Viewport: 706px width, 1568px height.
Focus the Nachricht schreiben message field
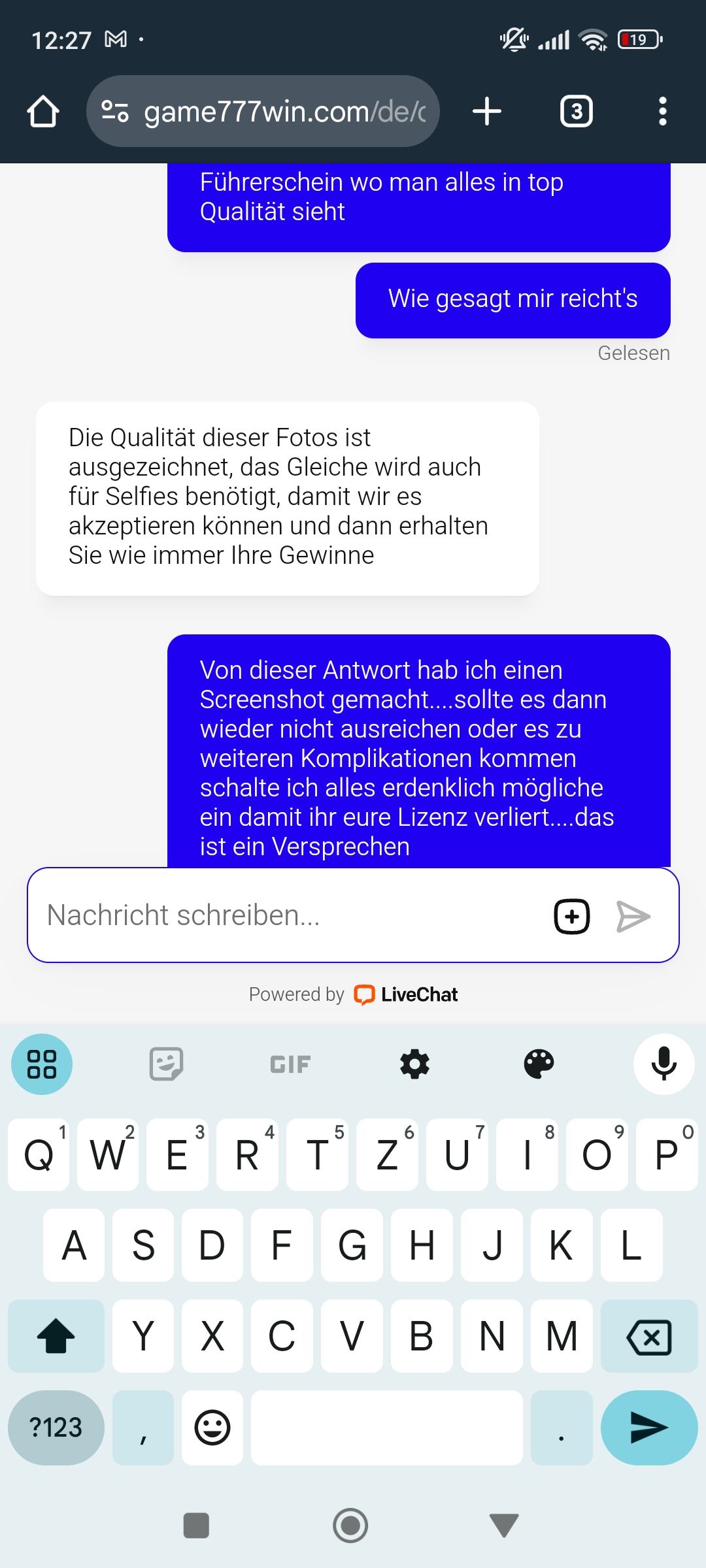(x=288, y=915)
